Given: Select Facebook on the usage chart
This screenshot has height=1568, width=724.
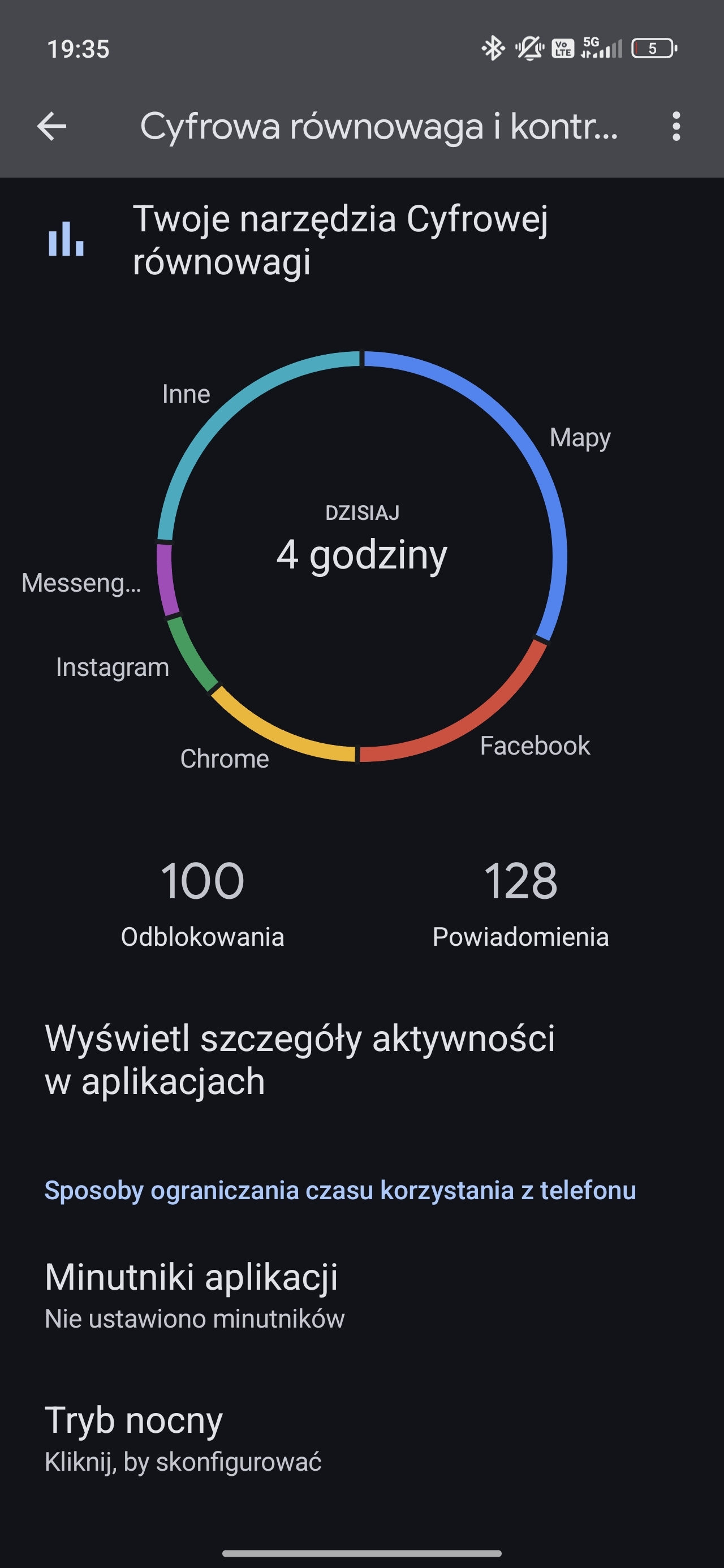Looking at the screenshot, I should (x=535, y=746).
